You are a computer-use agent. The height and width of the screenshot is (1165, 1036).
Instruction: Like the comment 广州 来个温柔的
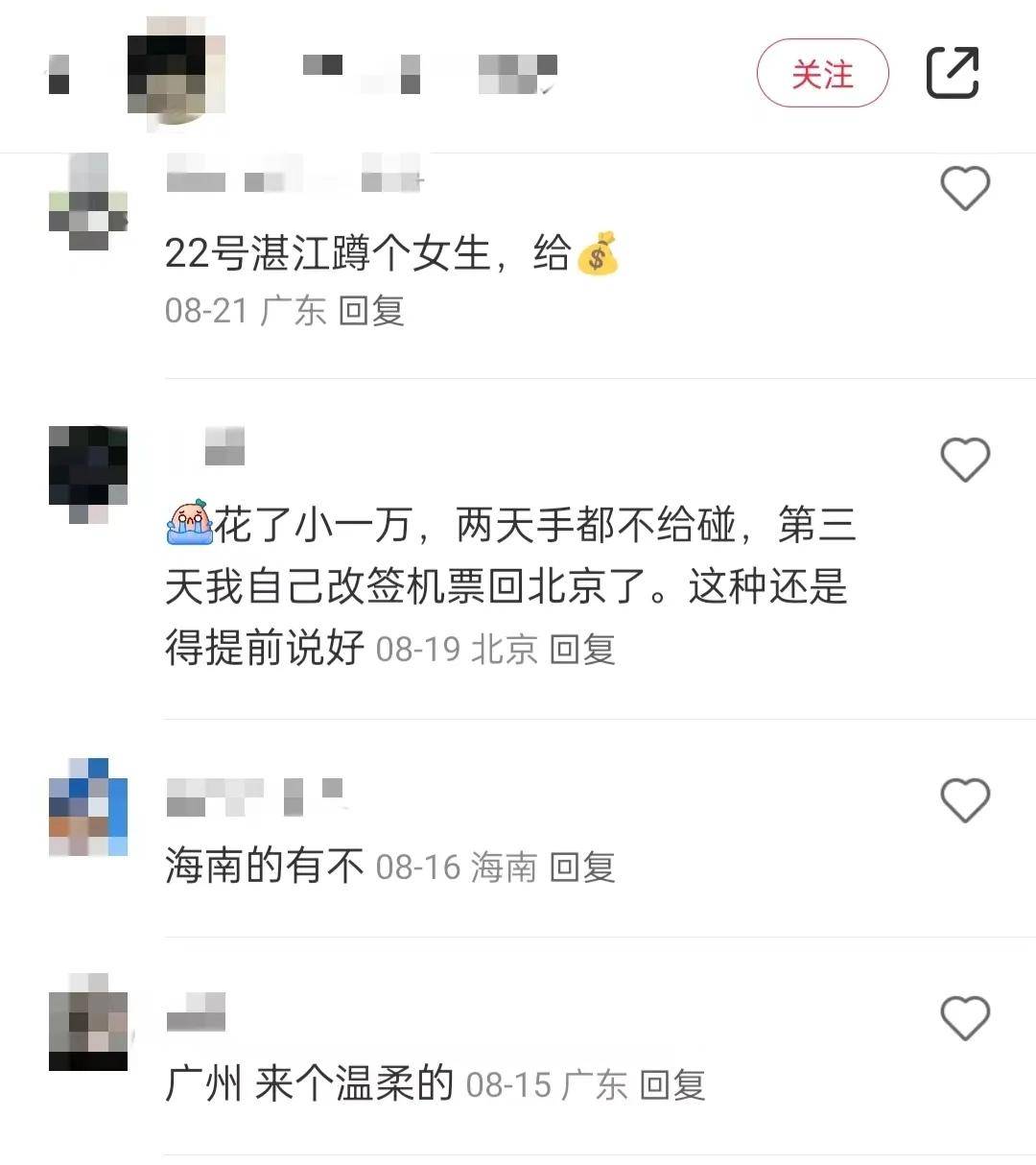(964, 1017)
